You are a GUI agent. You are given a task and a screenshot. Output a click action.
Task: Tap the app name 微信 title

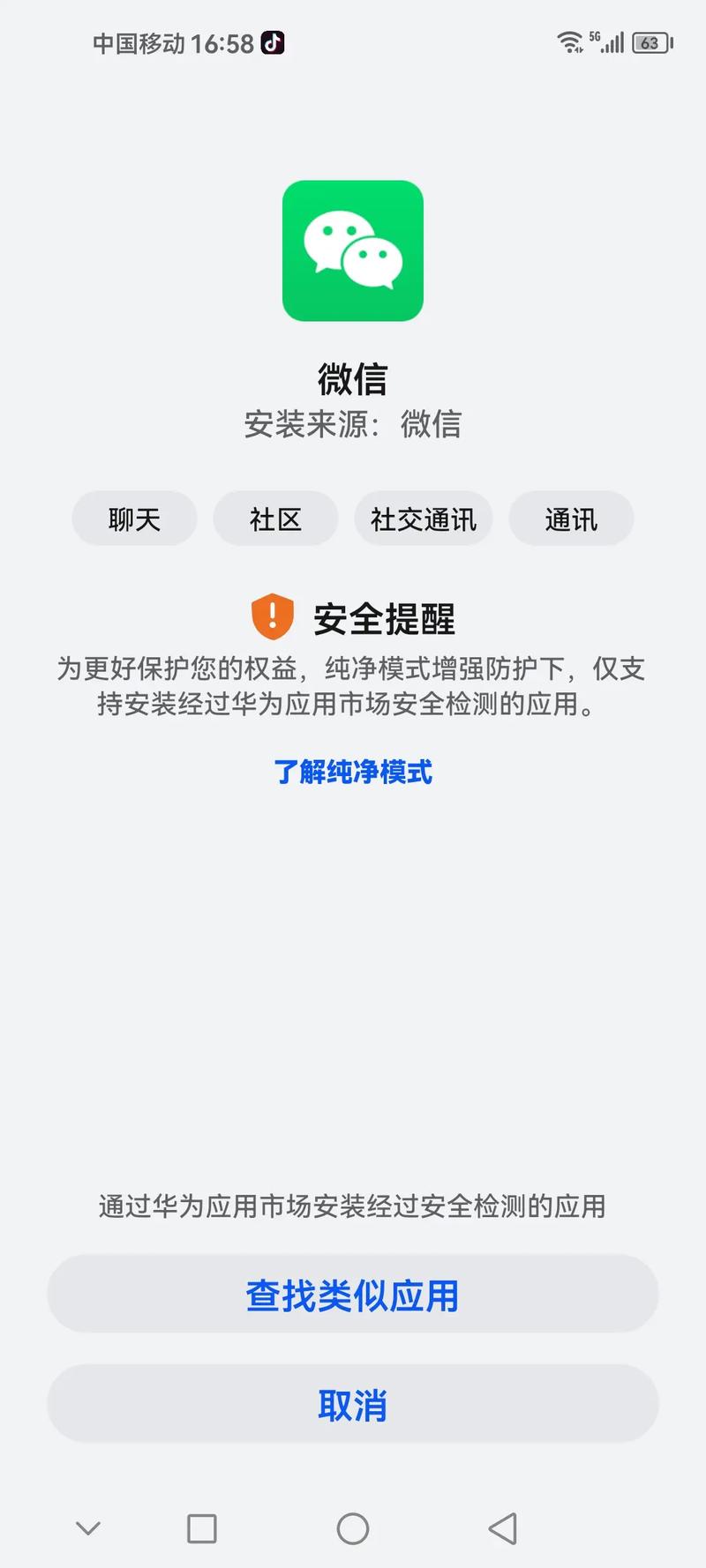(x=352, y=379)
